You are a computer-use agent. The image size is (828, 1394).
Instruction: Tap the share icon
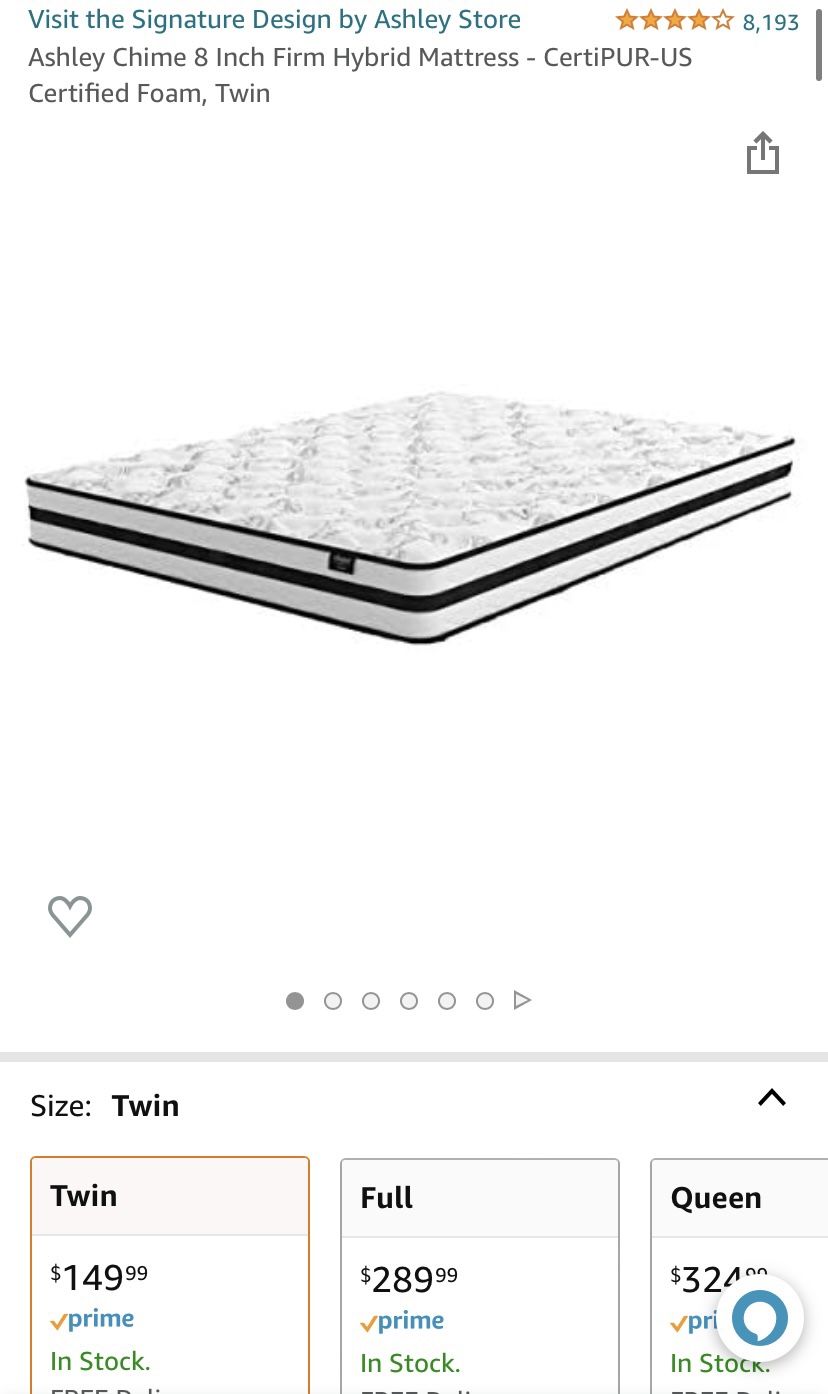(x=763, y=153)
